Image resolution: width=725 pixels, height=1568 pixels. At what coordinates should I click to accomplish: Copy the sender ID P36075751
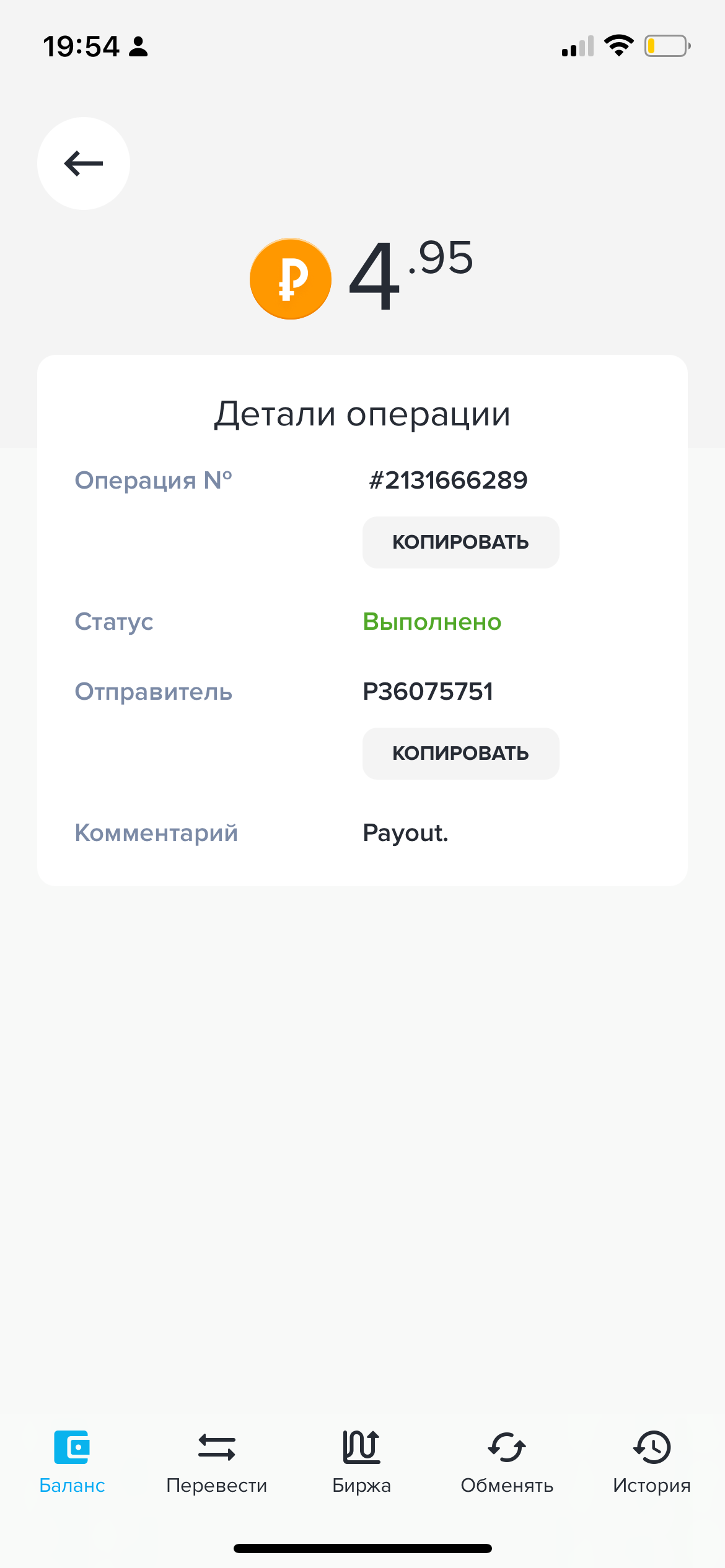(460, 753)
